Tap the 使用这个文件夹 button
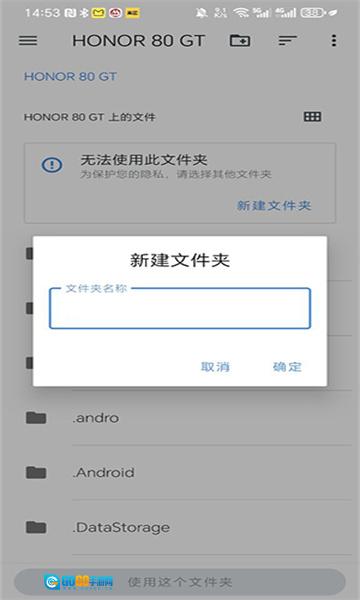 click(x=180, y=582)
